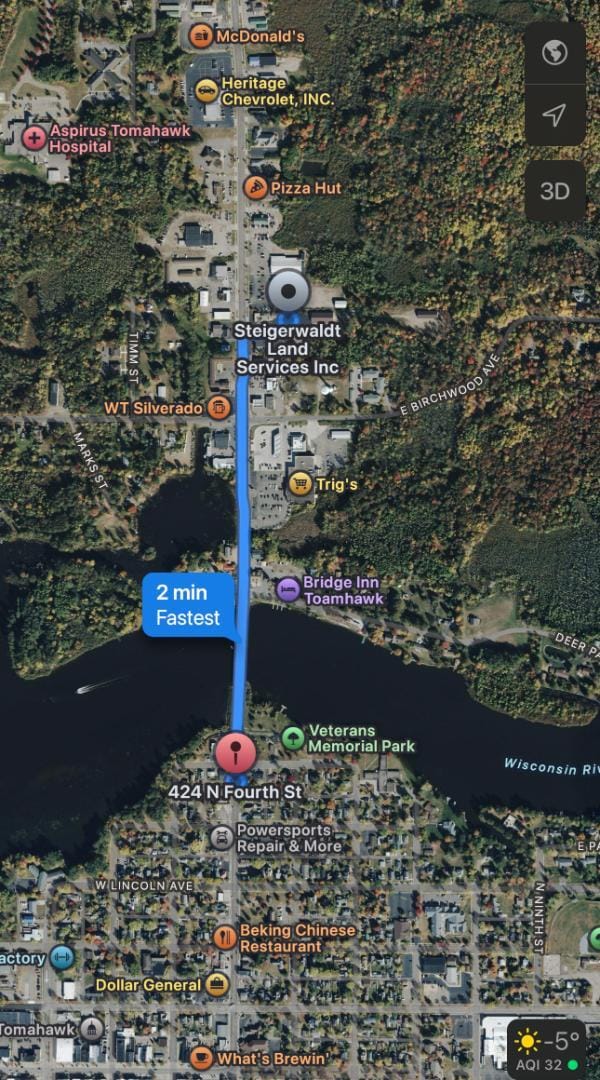Select the Veterans Memorial Park marker
The image size is (600, 1080).
[293, 738]
